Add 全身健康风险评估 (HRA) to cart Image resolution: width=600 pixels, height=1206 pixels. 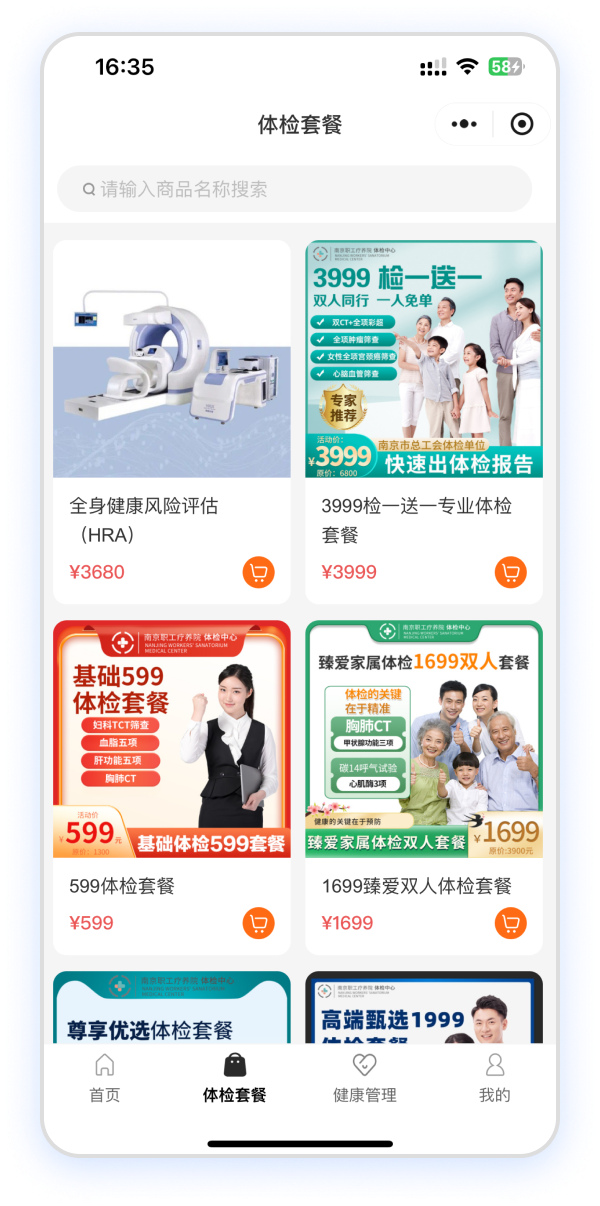pyautogui.click(x=258, y=573)
